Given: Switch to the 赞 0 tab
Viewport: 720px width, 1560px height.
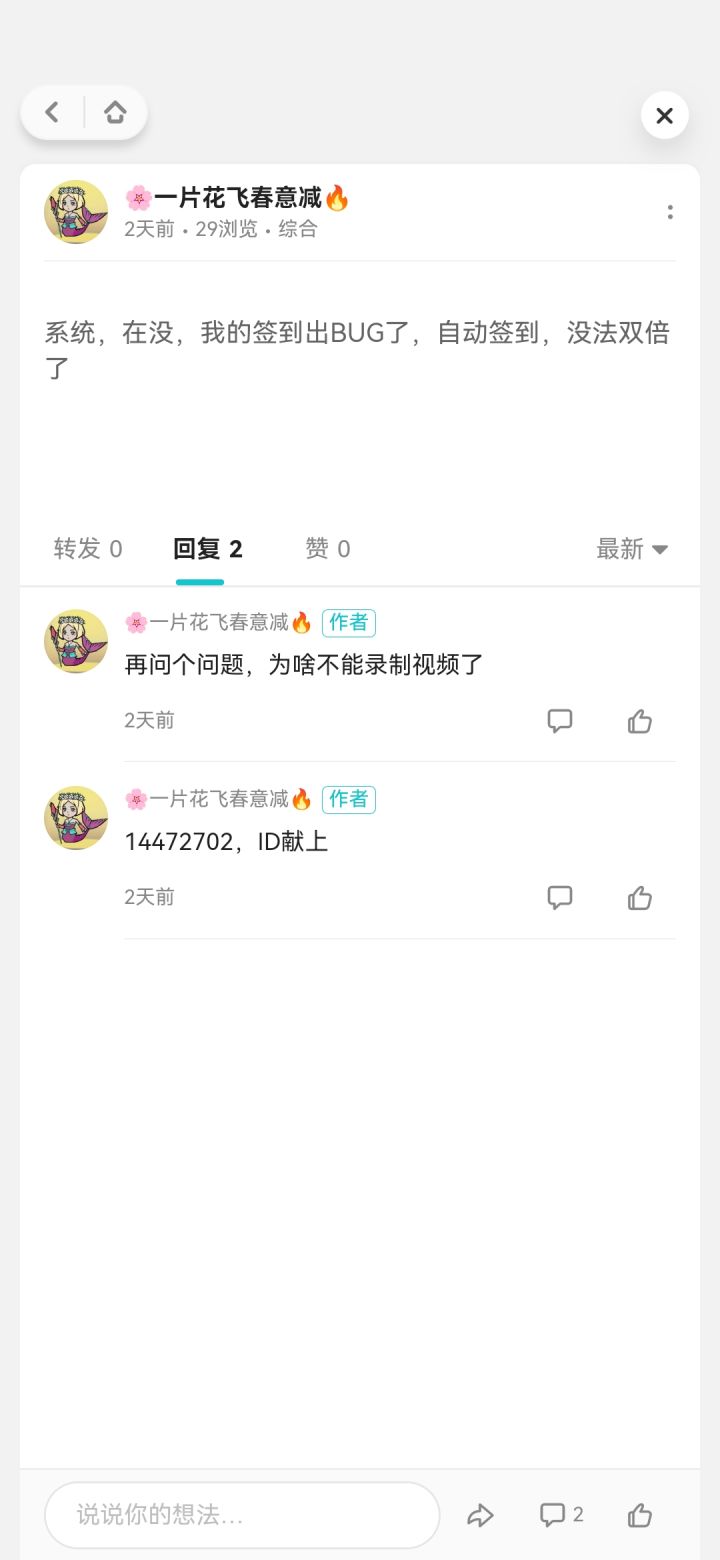Looking at the screenshot, I should tap(328, 548).
